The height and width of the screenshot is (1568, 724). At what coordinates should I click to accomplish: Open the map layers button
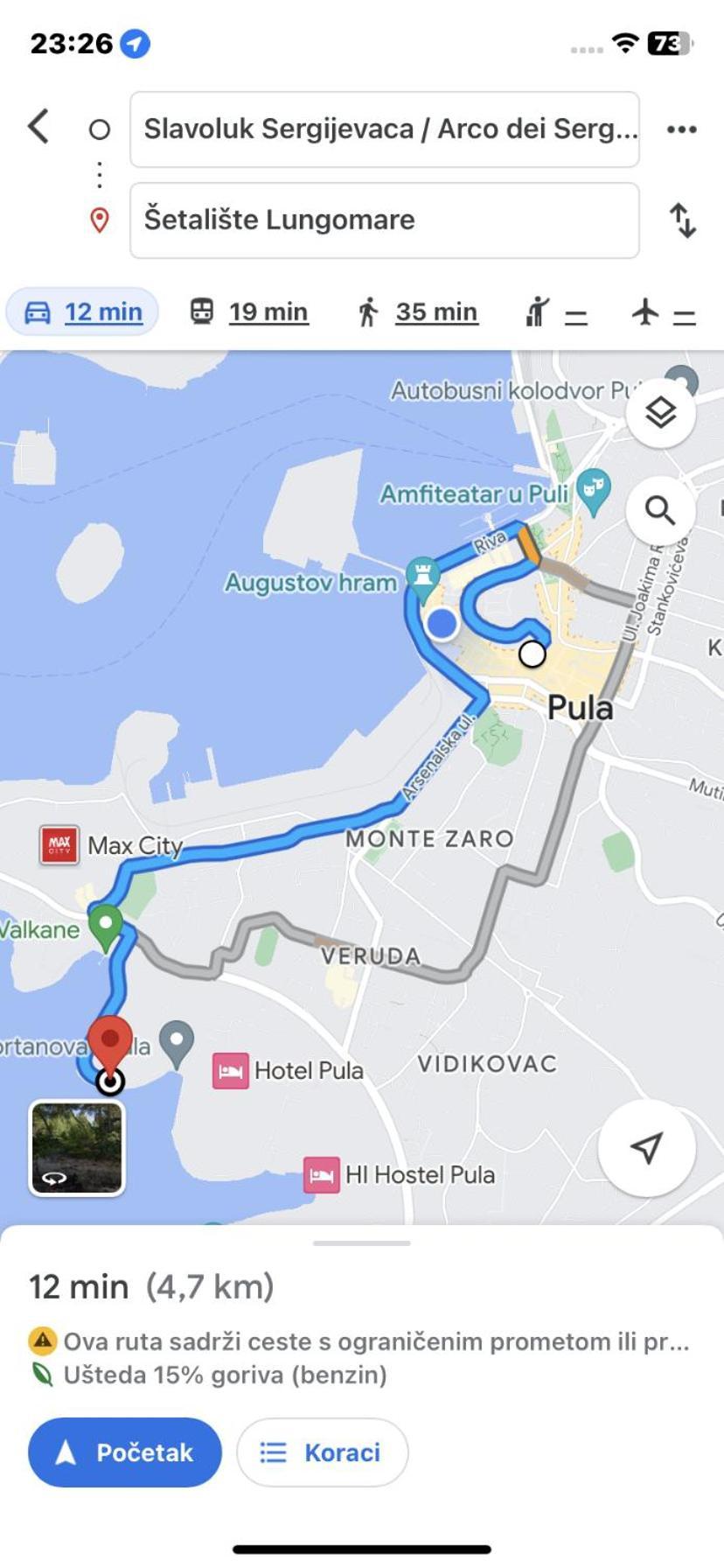point(660,413)
